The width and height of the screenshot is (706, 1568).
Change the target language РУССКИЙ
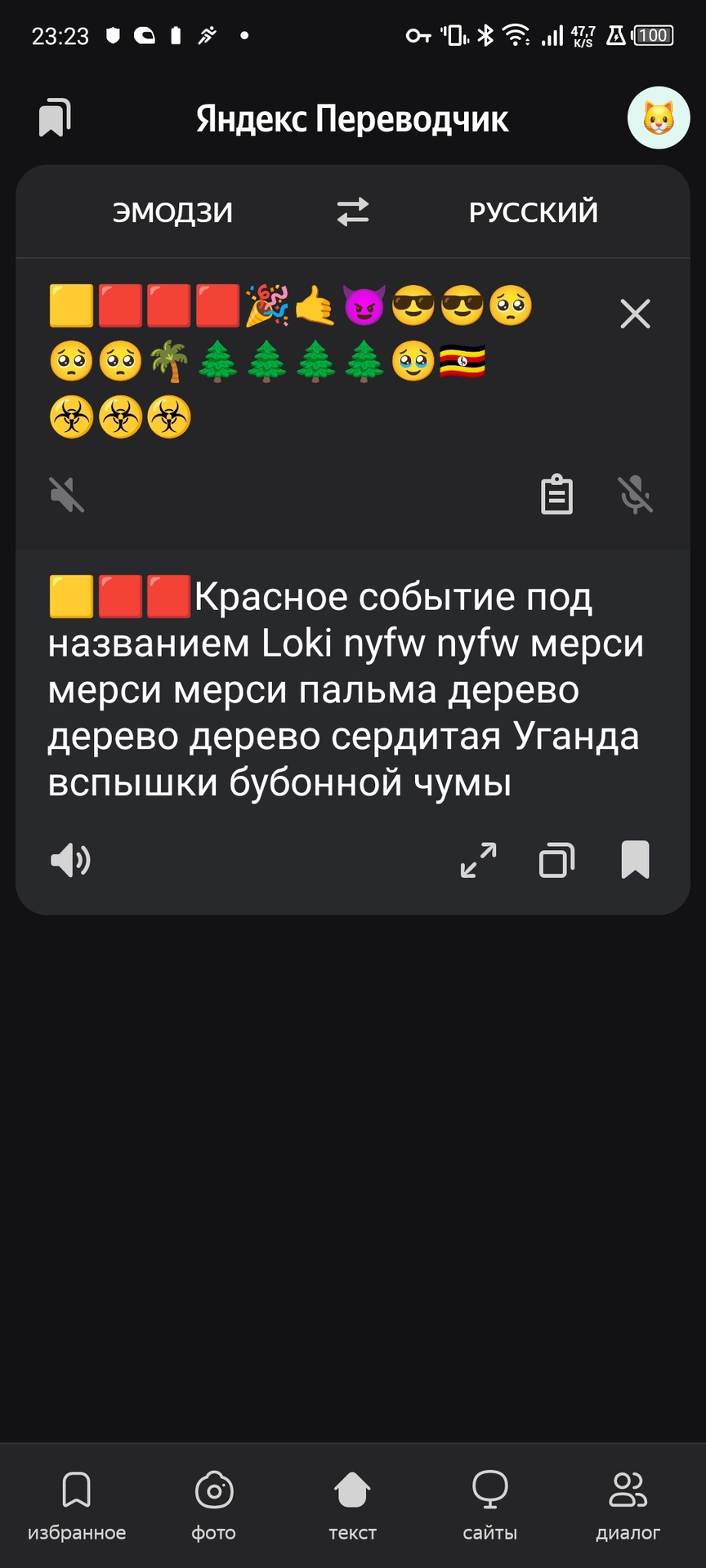534,212
